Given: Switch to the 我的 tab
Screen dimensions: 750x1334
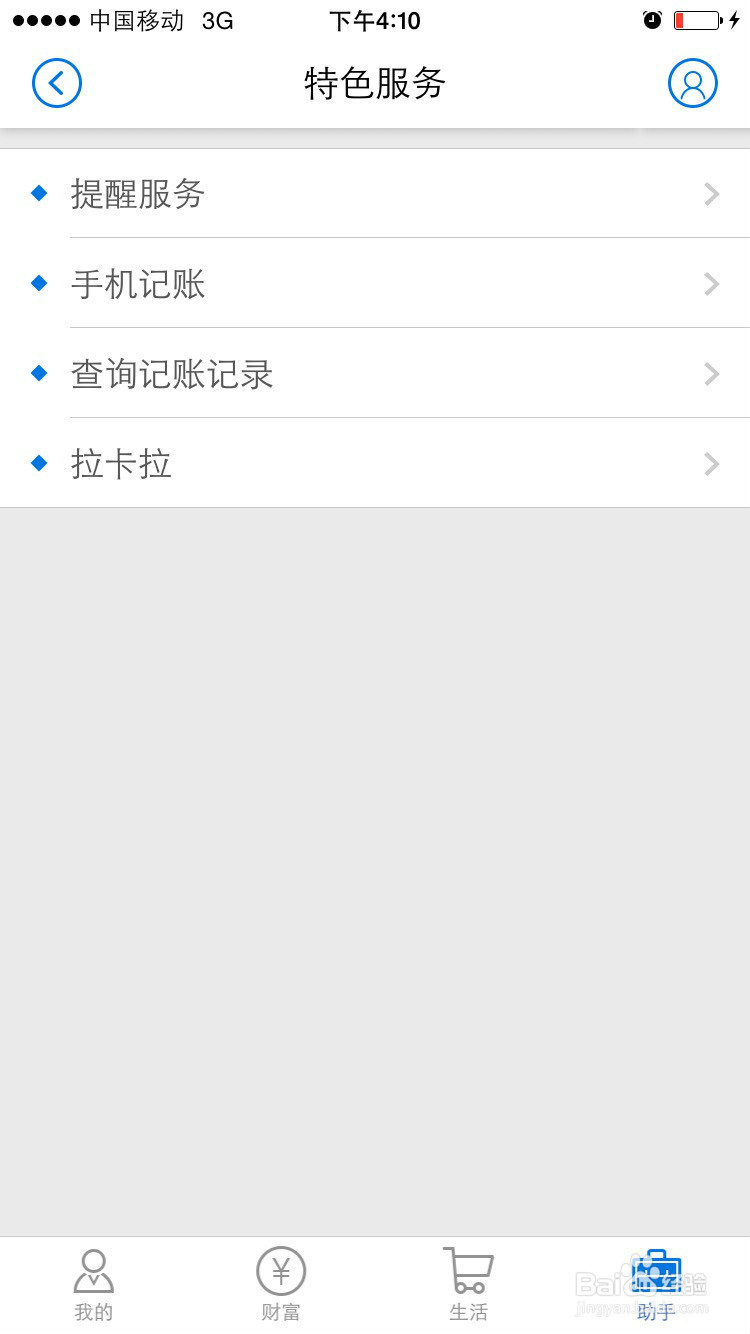Looking at the screenshot, I should pos(93,1285).
